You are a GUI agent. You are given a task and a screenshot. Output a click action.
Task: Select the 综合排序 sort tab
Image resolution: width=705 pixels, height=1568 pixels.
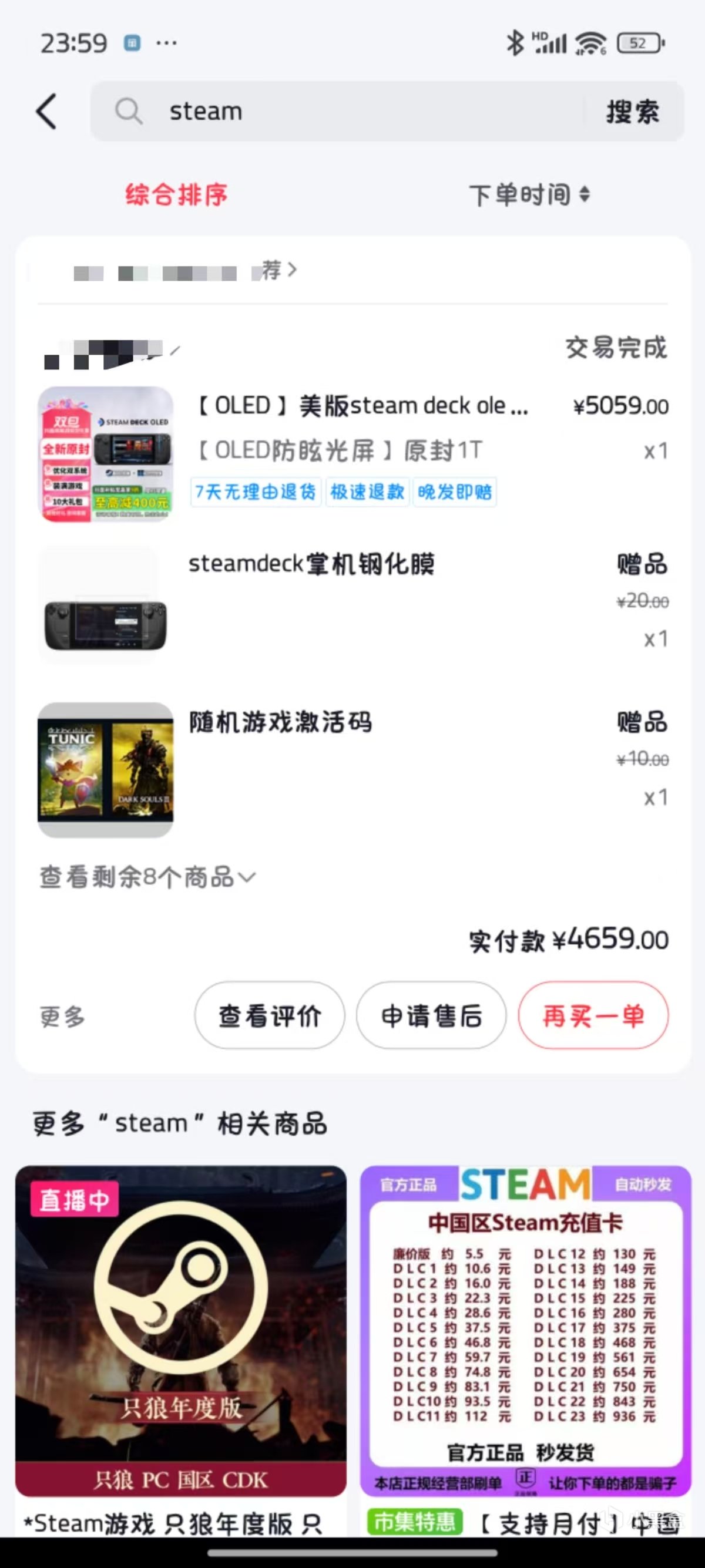[177, 195]
